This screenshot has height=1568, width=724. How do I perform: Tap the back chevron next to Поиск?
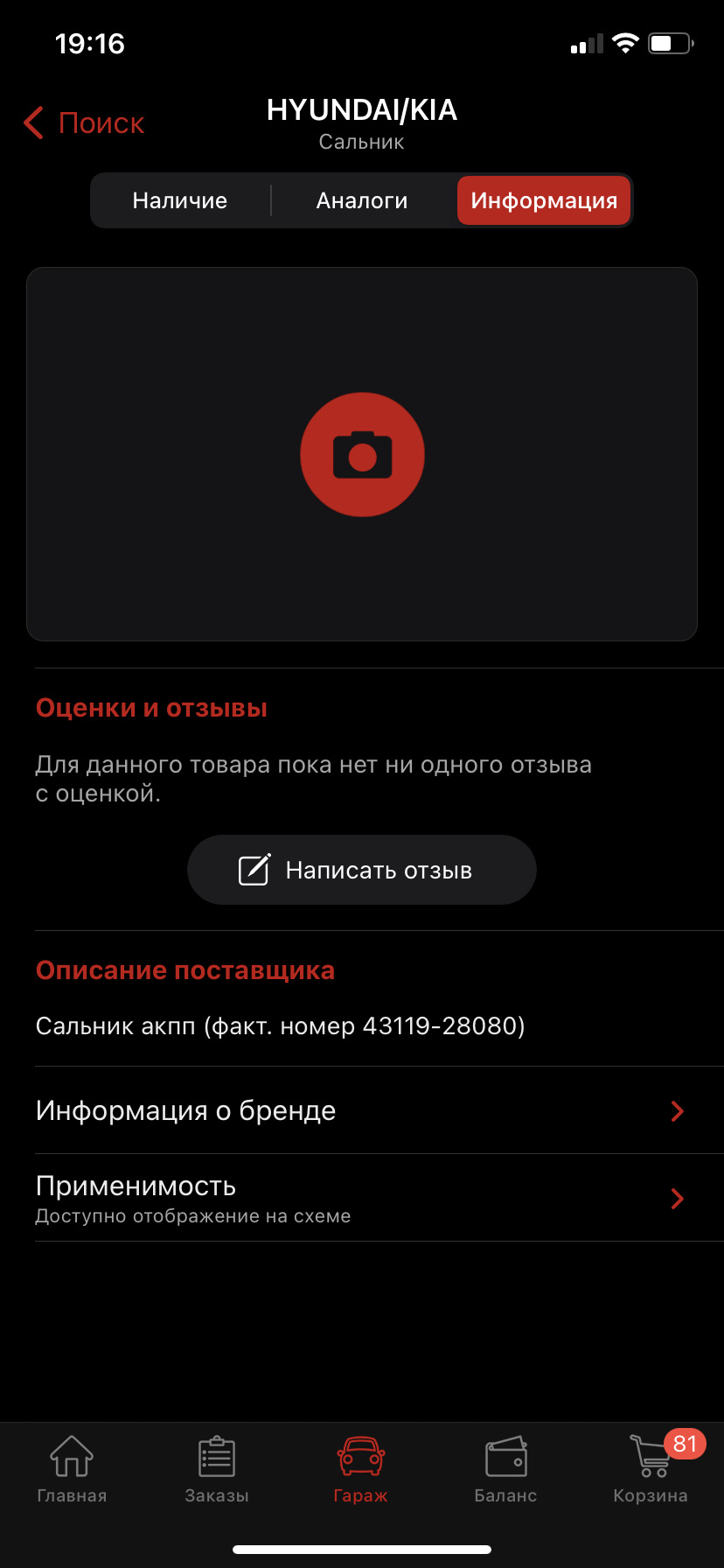click(31, 122)
